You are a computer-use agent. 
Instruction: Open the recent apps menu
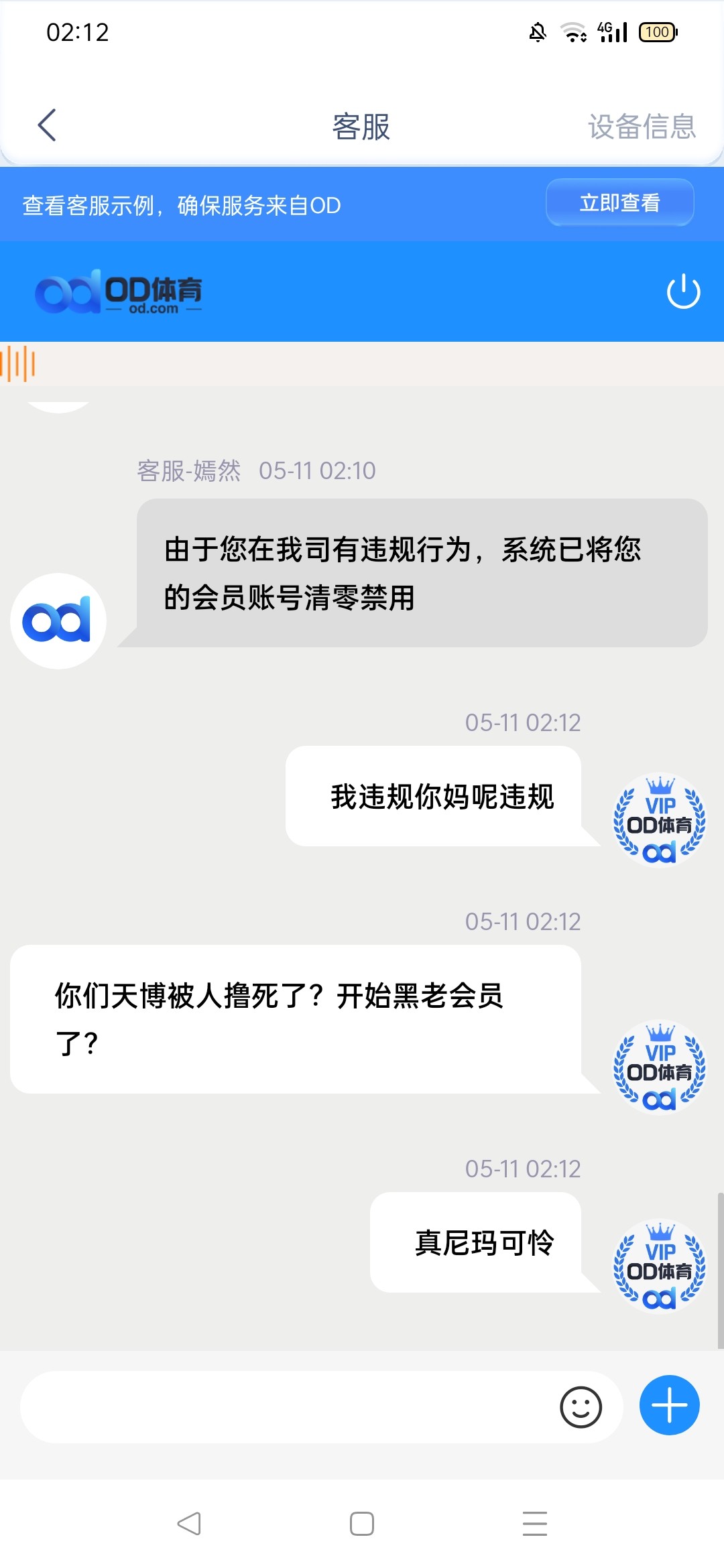coord(535,1524)
